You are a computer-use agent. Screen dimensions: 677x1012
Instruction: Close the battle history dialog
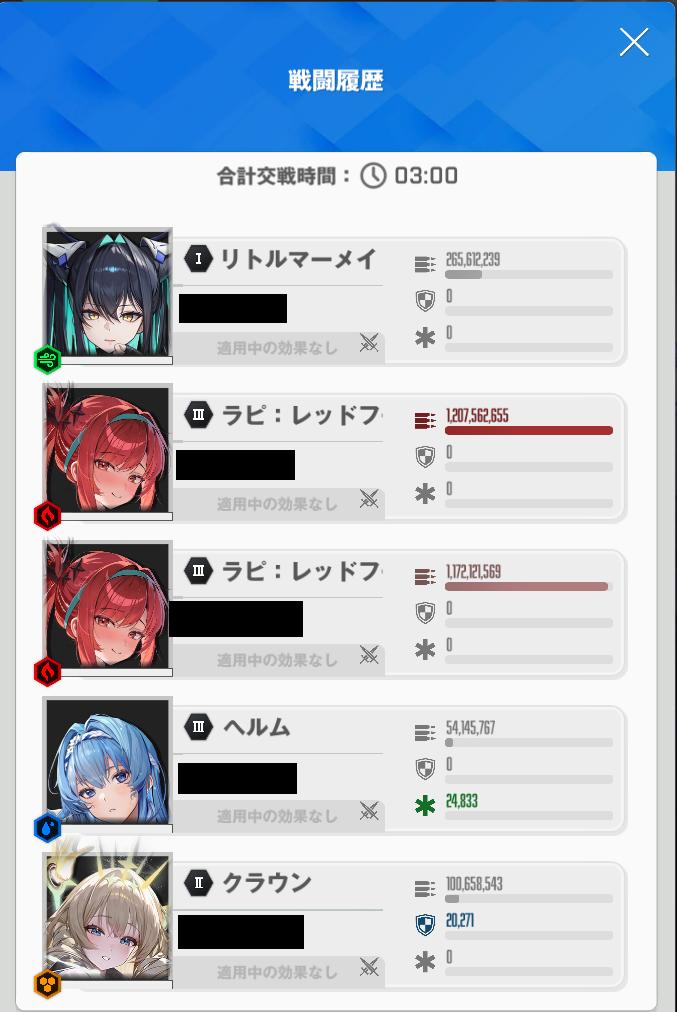pyautogui.click(x=634, y=42)
